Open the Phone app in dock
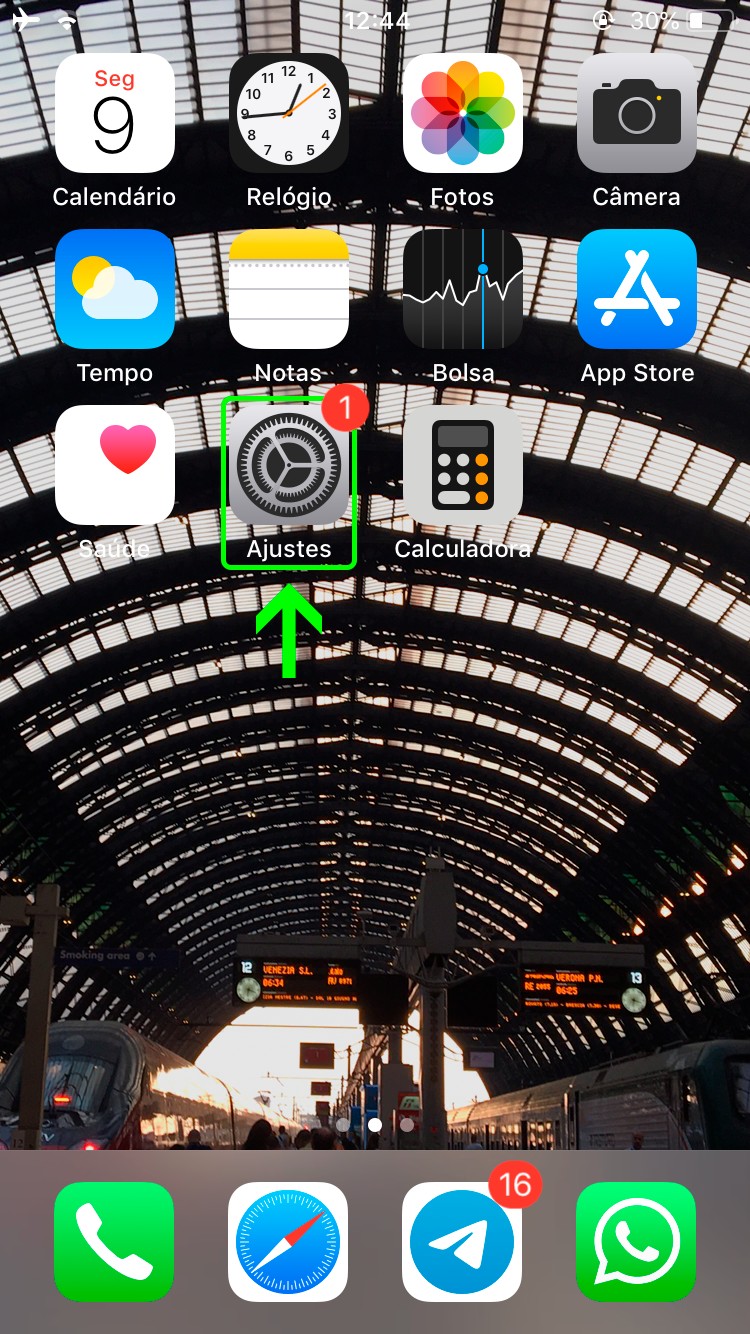 point(114,1241)
